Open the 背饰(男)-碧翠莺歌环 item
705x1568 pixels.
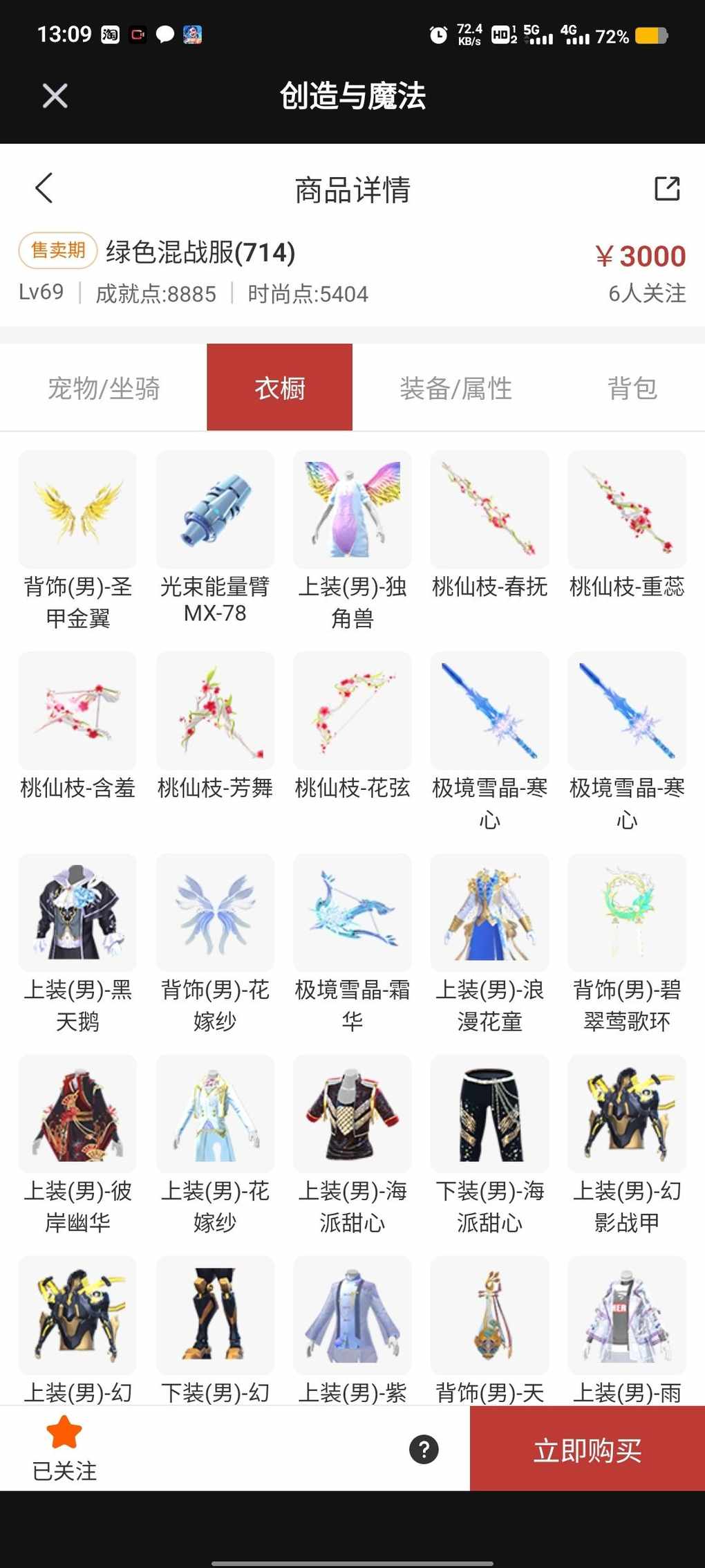[626, 913]
